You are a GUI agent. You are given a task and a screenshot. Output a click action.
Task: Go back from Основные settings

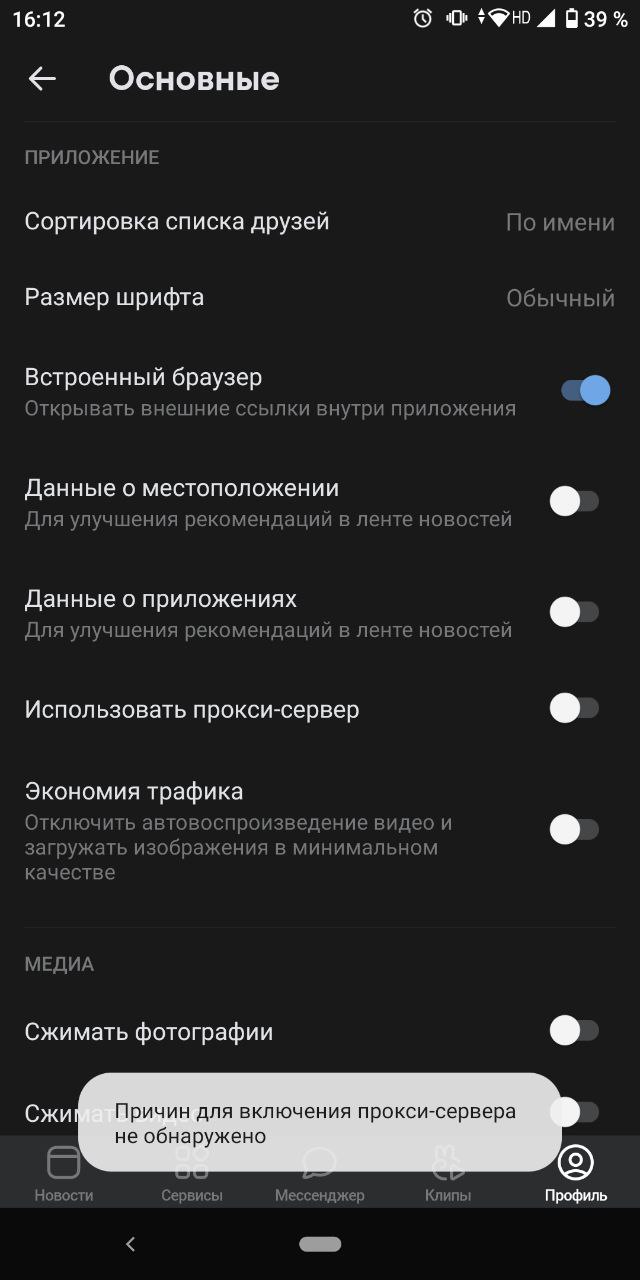click(x=42, y=79)
